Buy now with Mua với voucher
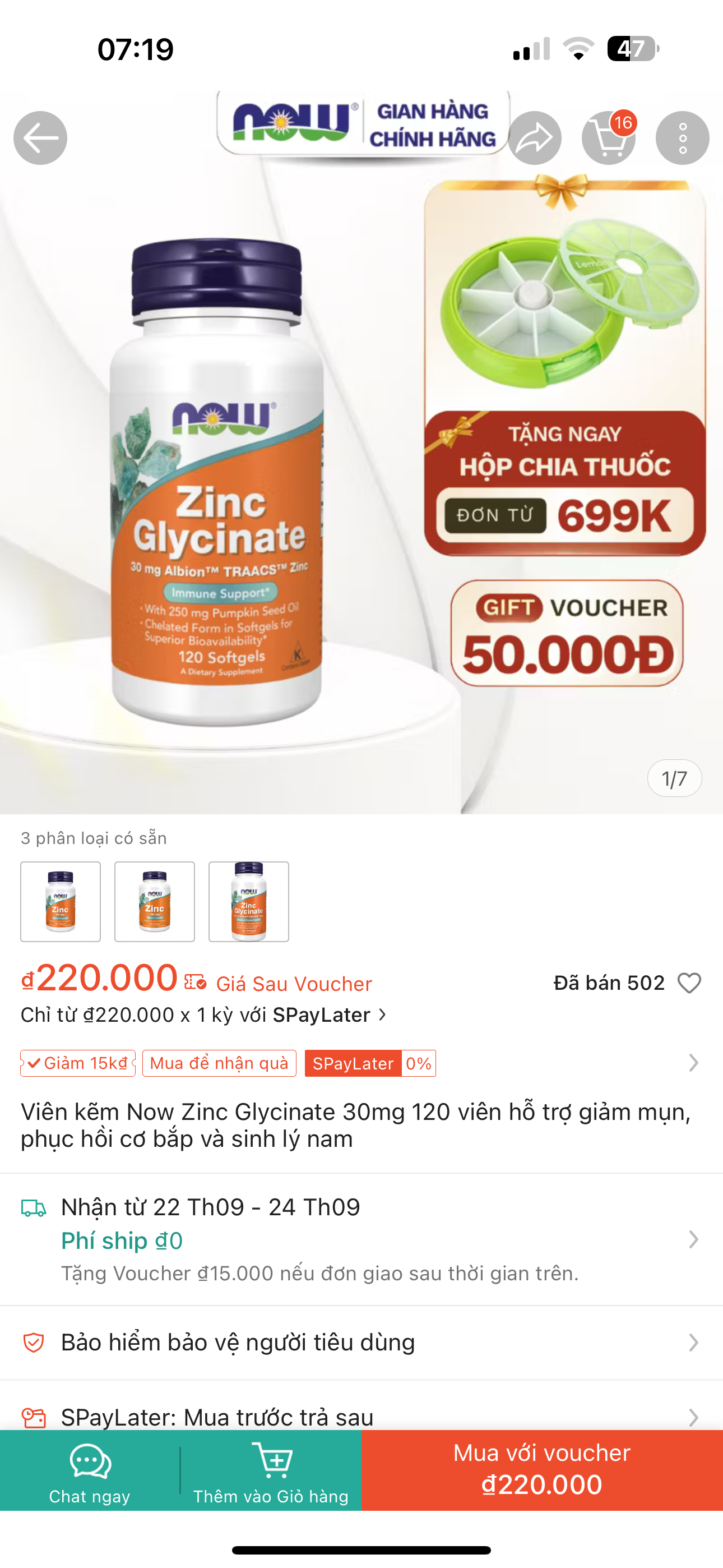723x1568 pixels. 541,1470
